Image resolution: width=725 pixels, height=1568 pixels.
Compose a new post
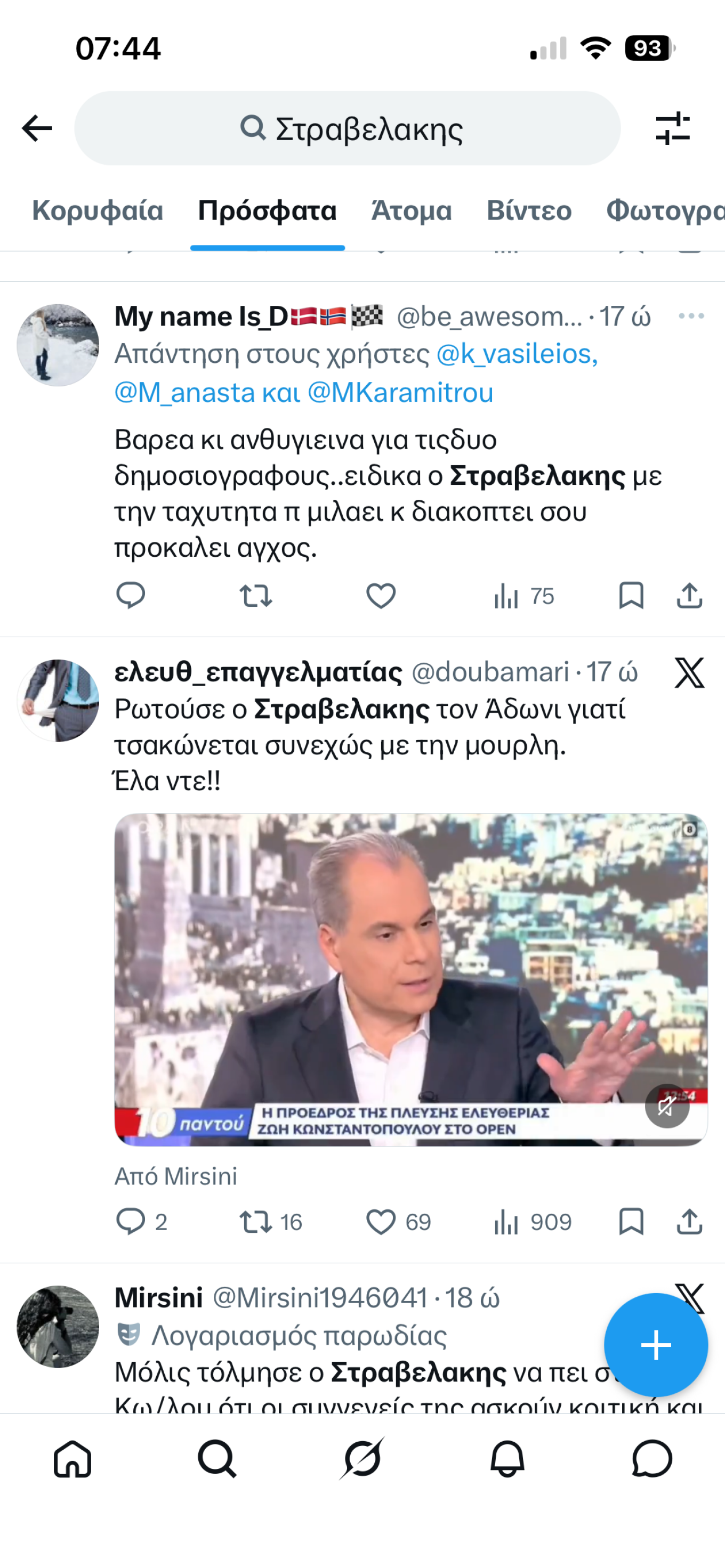[x=656, y=1345]
